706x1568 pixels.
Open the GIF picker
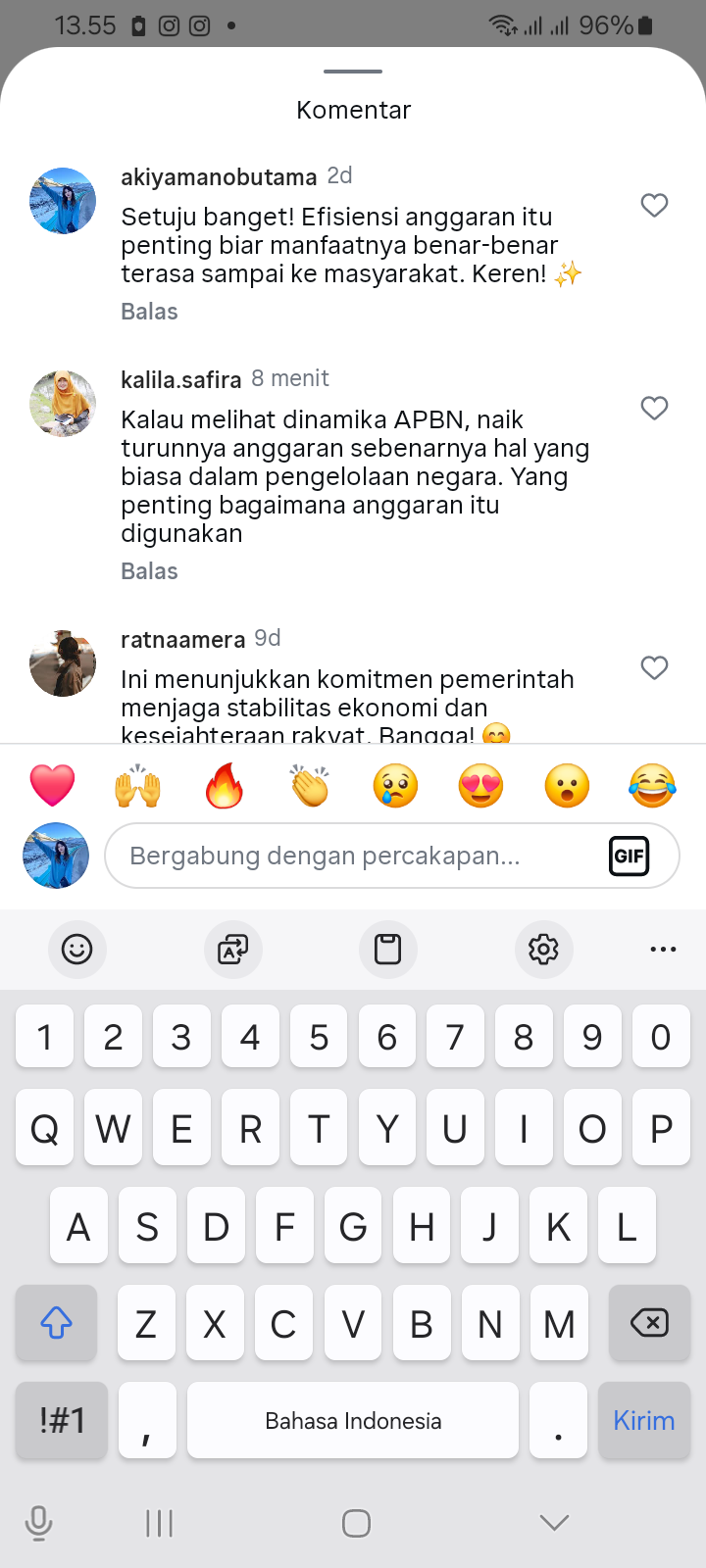629,856
